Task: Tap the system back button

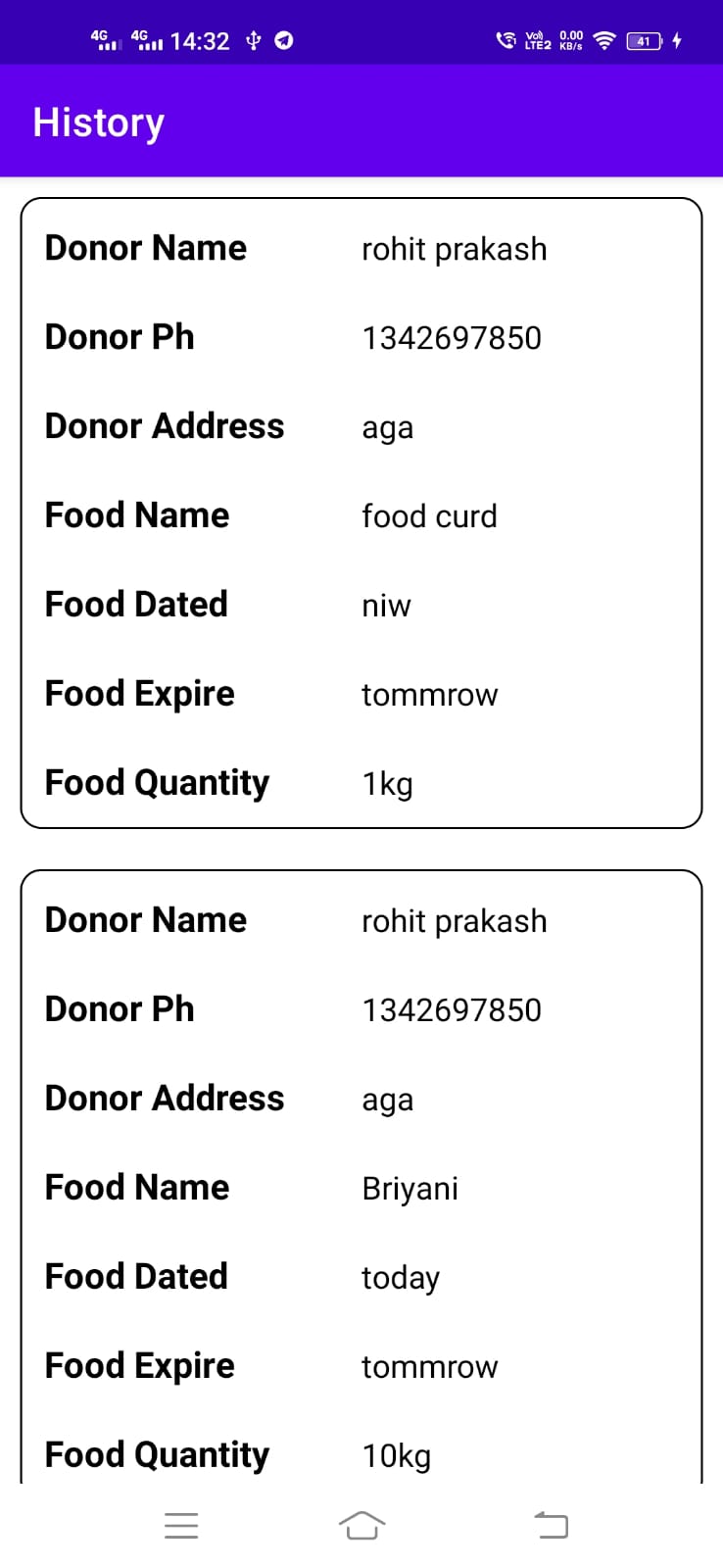Action: tap(551, 1525)
